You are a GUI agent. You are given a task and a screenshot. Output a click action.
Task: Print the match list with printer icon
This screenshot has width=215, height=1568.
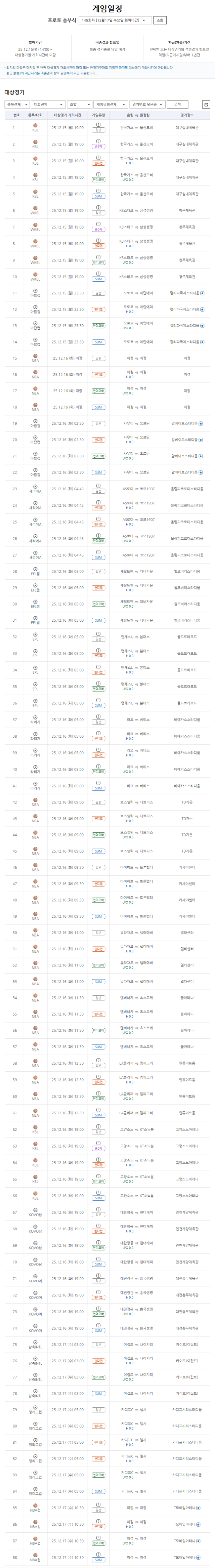pos(206,105)
